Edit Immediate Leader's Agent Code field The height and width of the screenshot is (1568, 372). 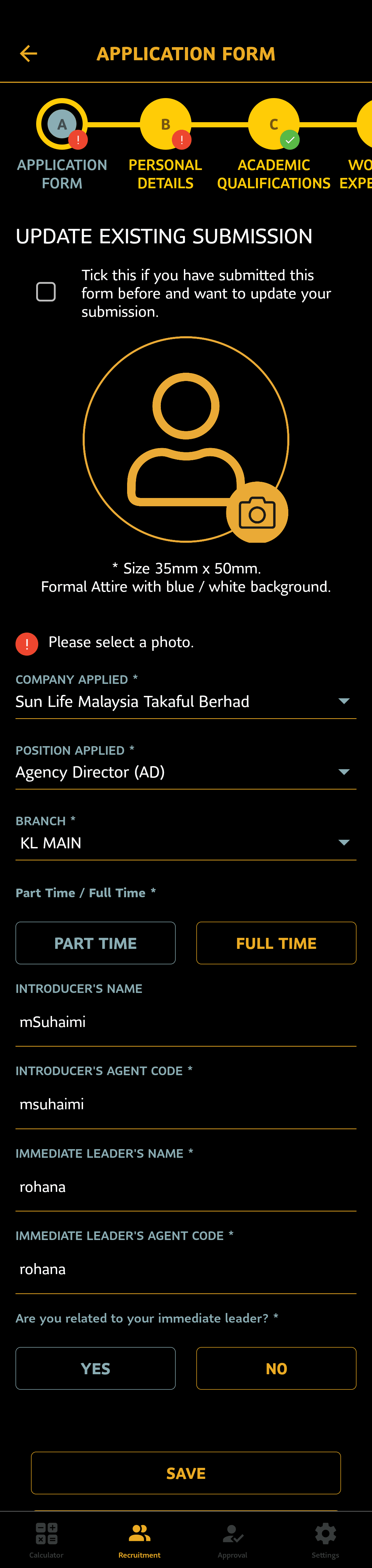[186, 1269]
